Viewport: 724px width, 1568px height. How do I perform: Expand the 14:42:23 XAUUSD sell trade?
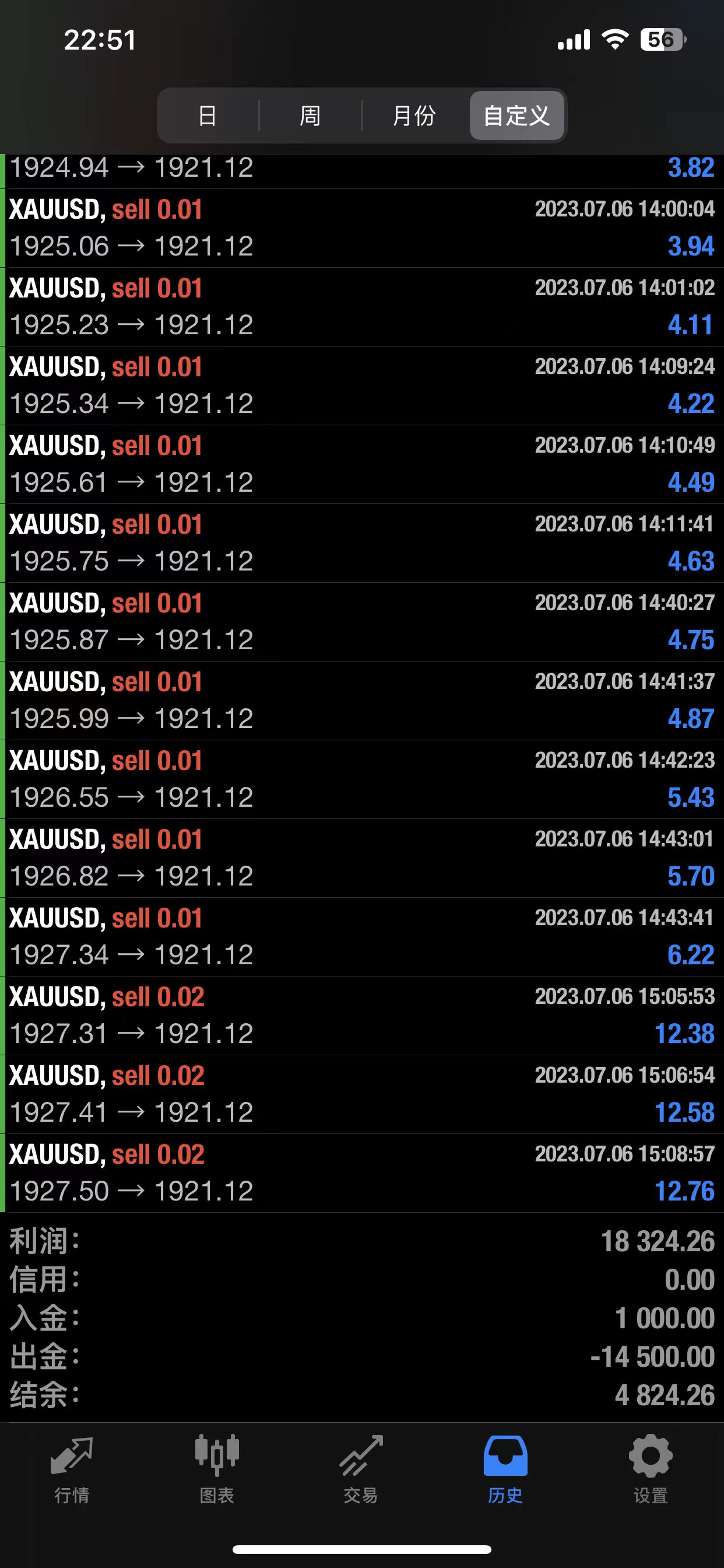coord(362,779)
